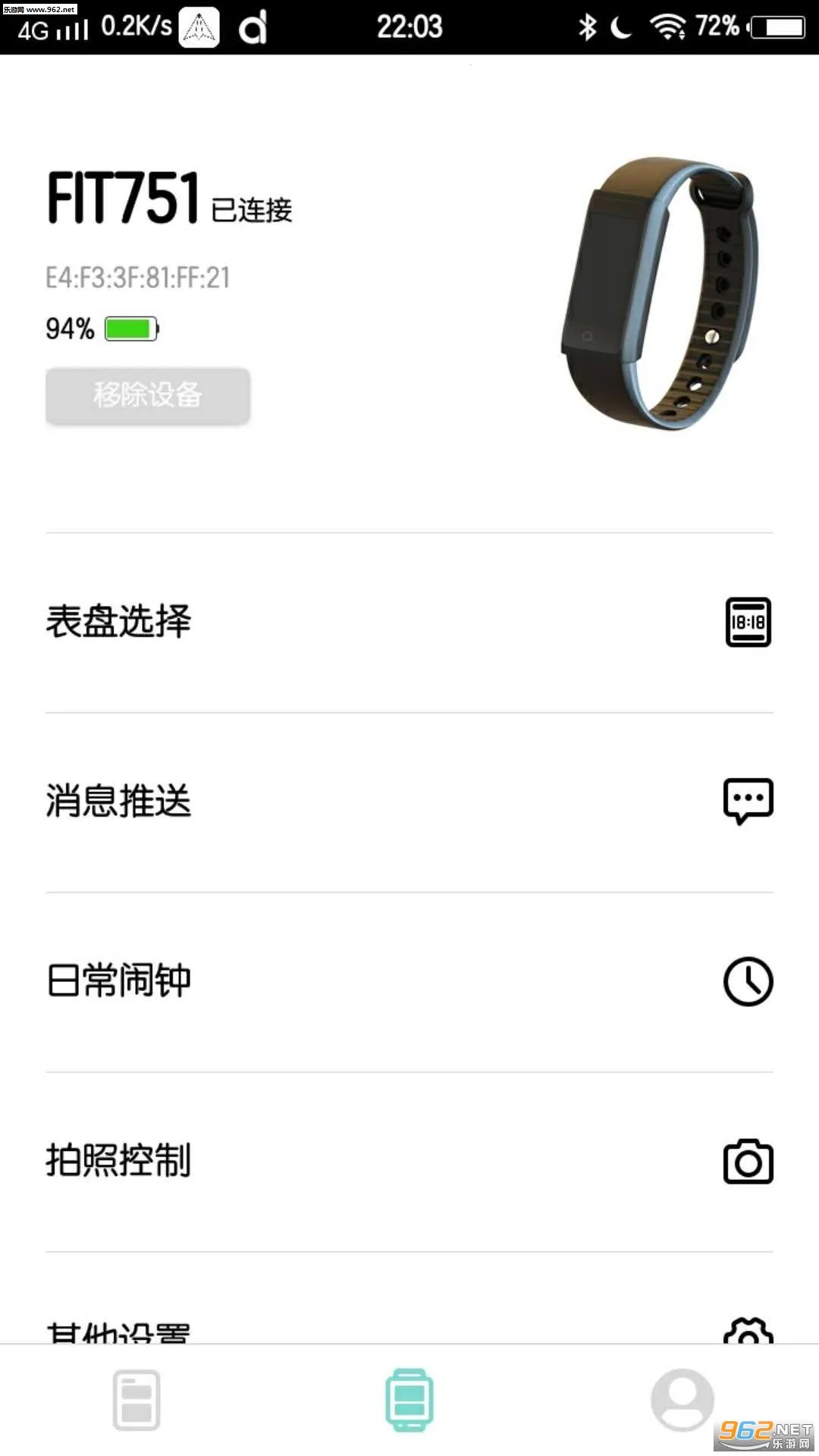Select the device MAC address text
The height and width of the screenshot is (1456, 819).
[140, 276]
